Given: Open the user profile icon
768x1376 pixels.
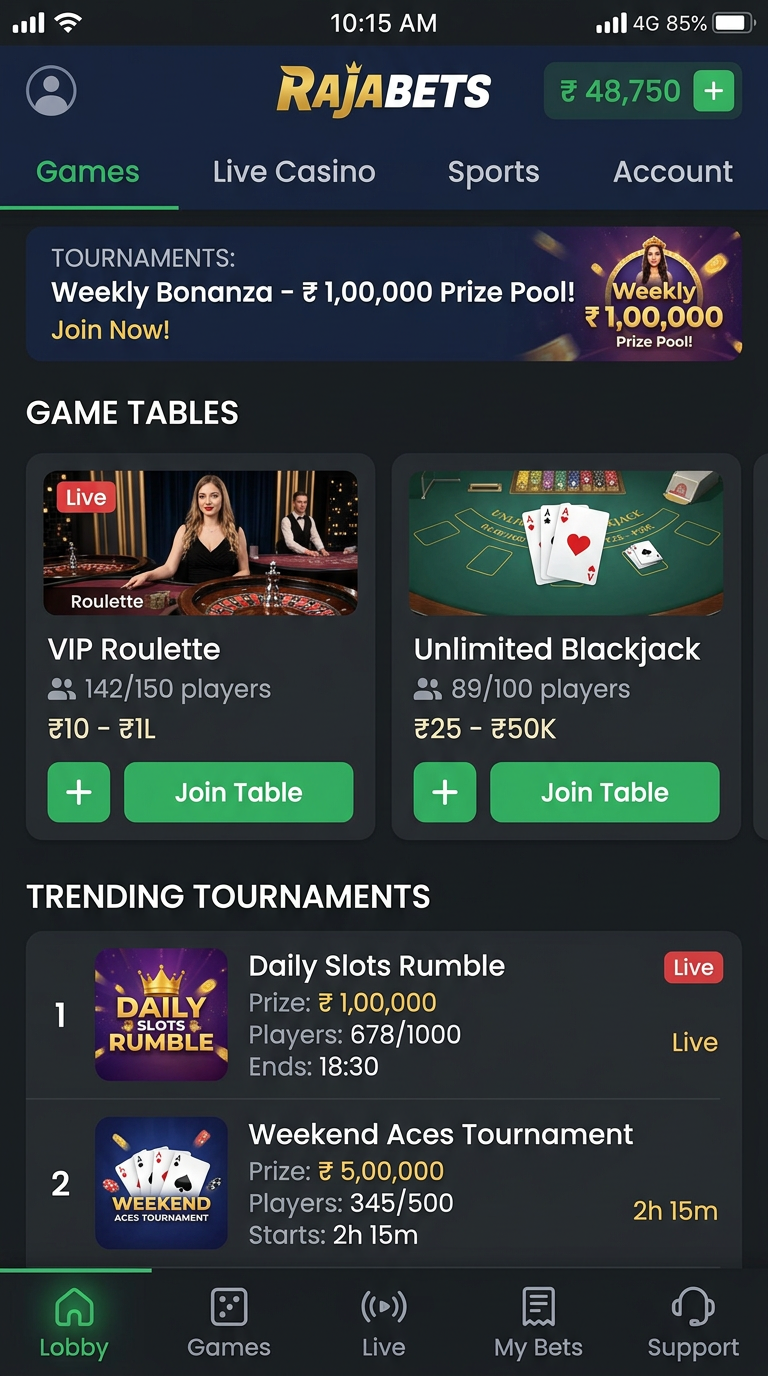Looking at the screenshot, I should pos(51,91).
